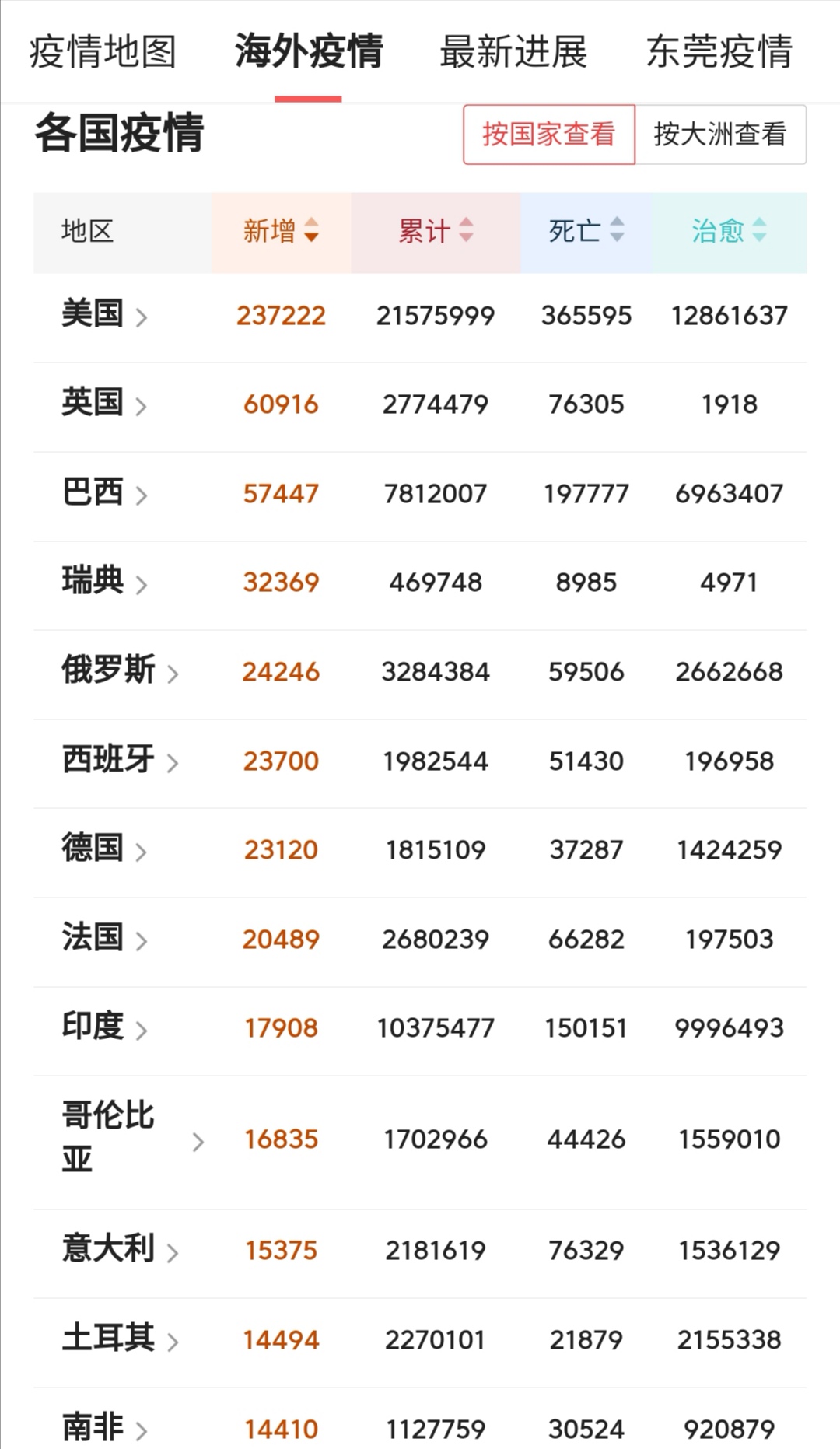Open details for 哥伦比亚
The width and height of the screenshot is (840, 1449).
pyautogui.click(x=132, y=1139)
